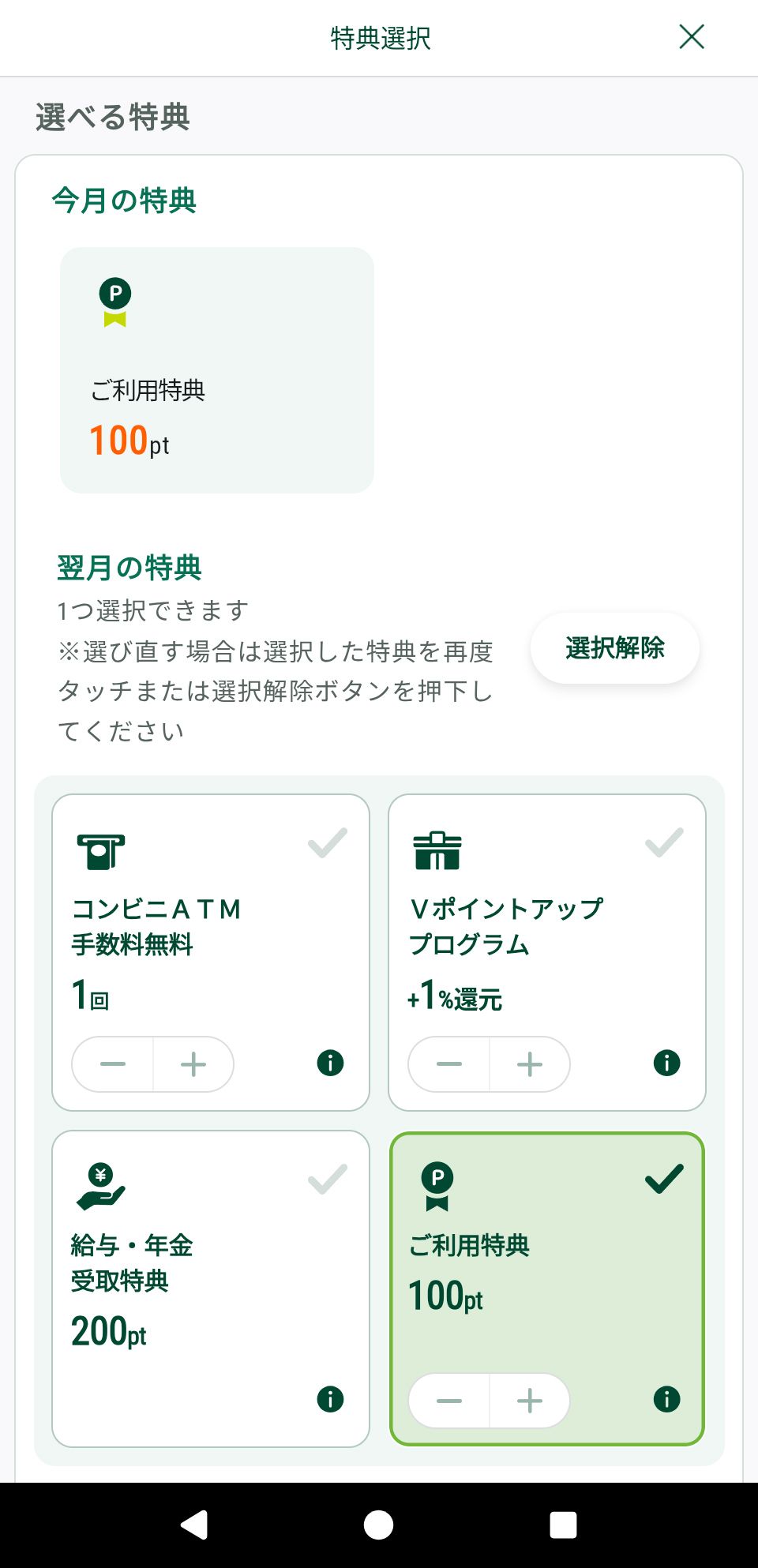The width and height of the screenshot is (758, 1568).
Task: Decrease Ｖポイントアップ with minus button
Action: coord(448,1063)
